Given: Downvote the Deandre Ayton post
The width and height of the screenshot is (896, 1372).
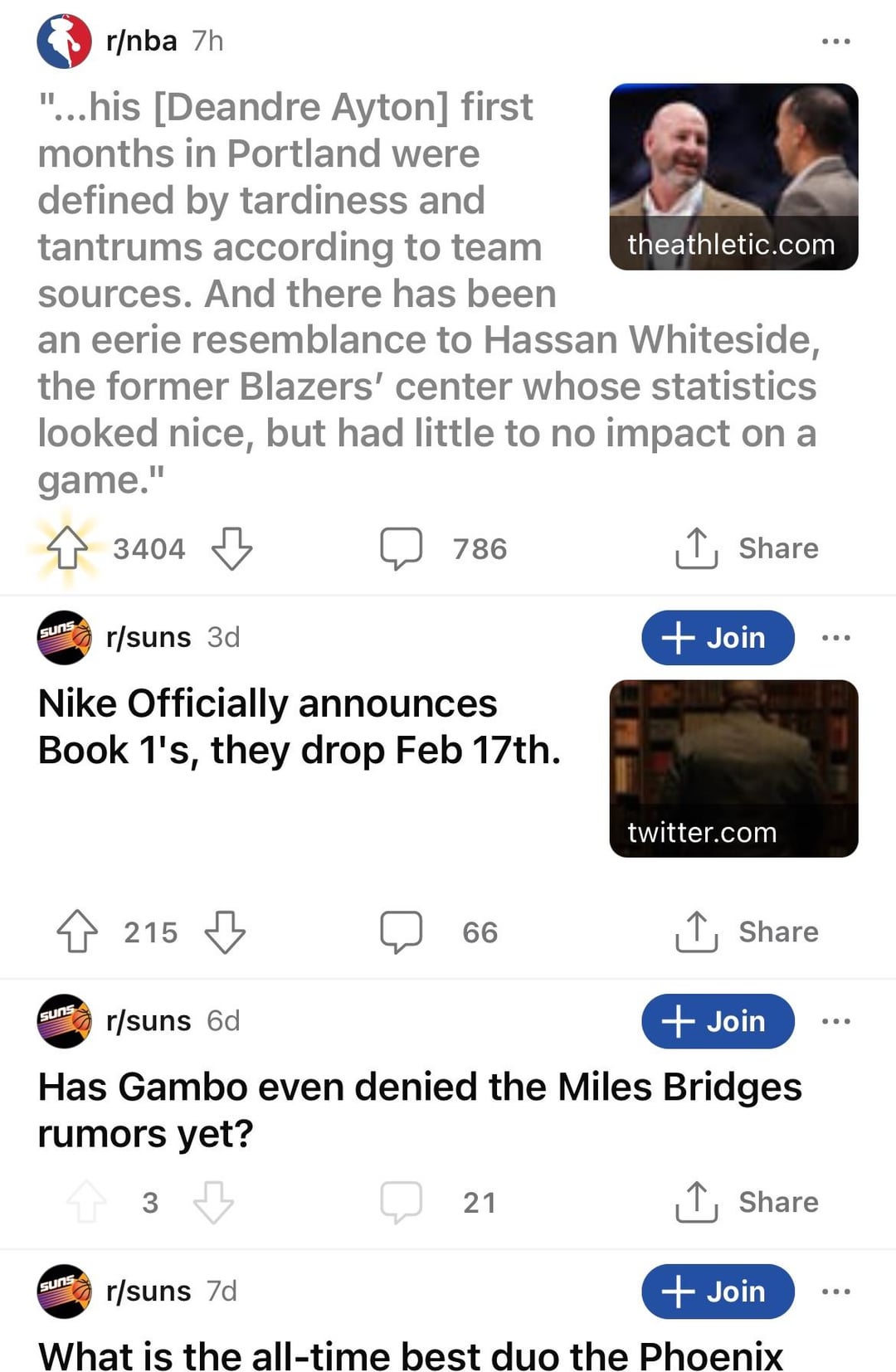Looking at the screenshot, I should (231, 548).
